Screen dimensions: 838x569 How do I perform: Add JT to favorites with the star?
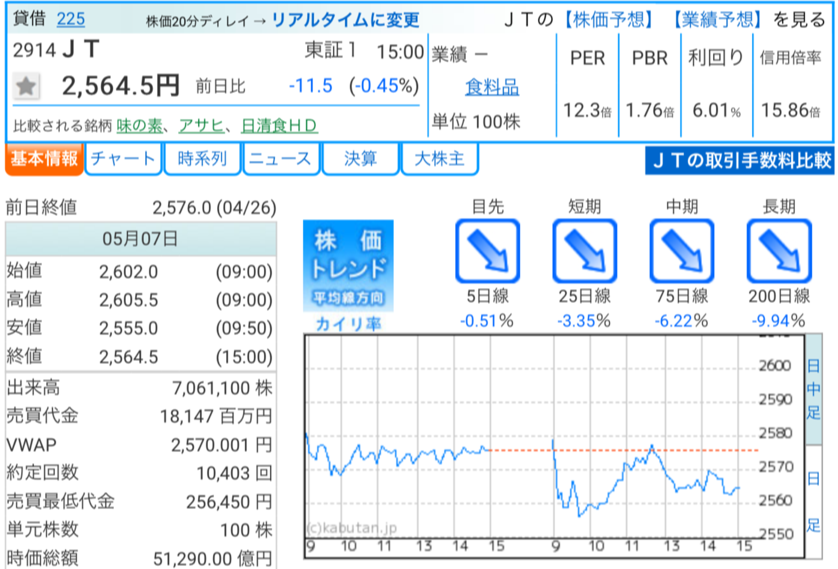coord(27,87)
